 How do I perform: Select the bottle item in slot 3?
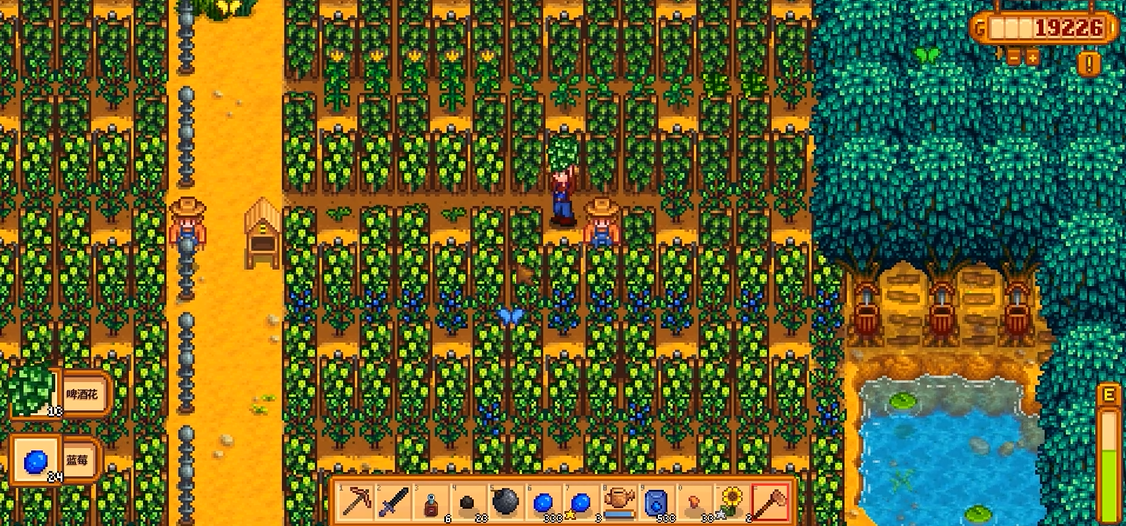pyautogui.click(x=431, y=500)
